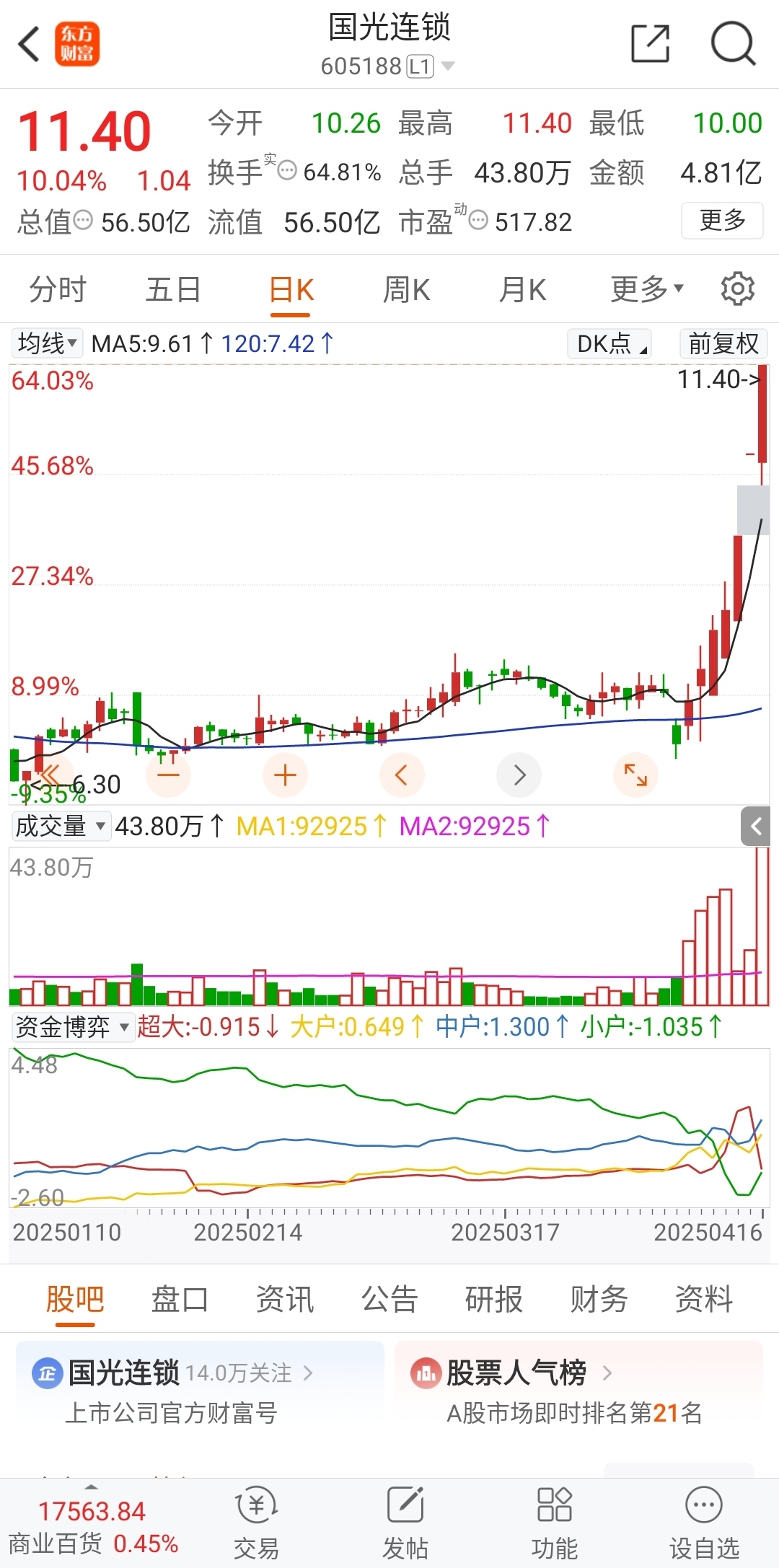Toggle the DK点 signal display
779x1568 pixels.
pos(608,343)
